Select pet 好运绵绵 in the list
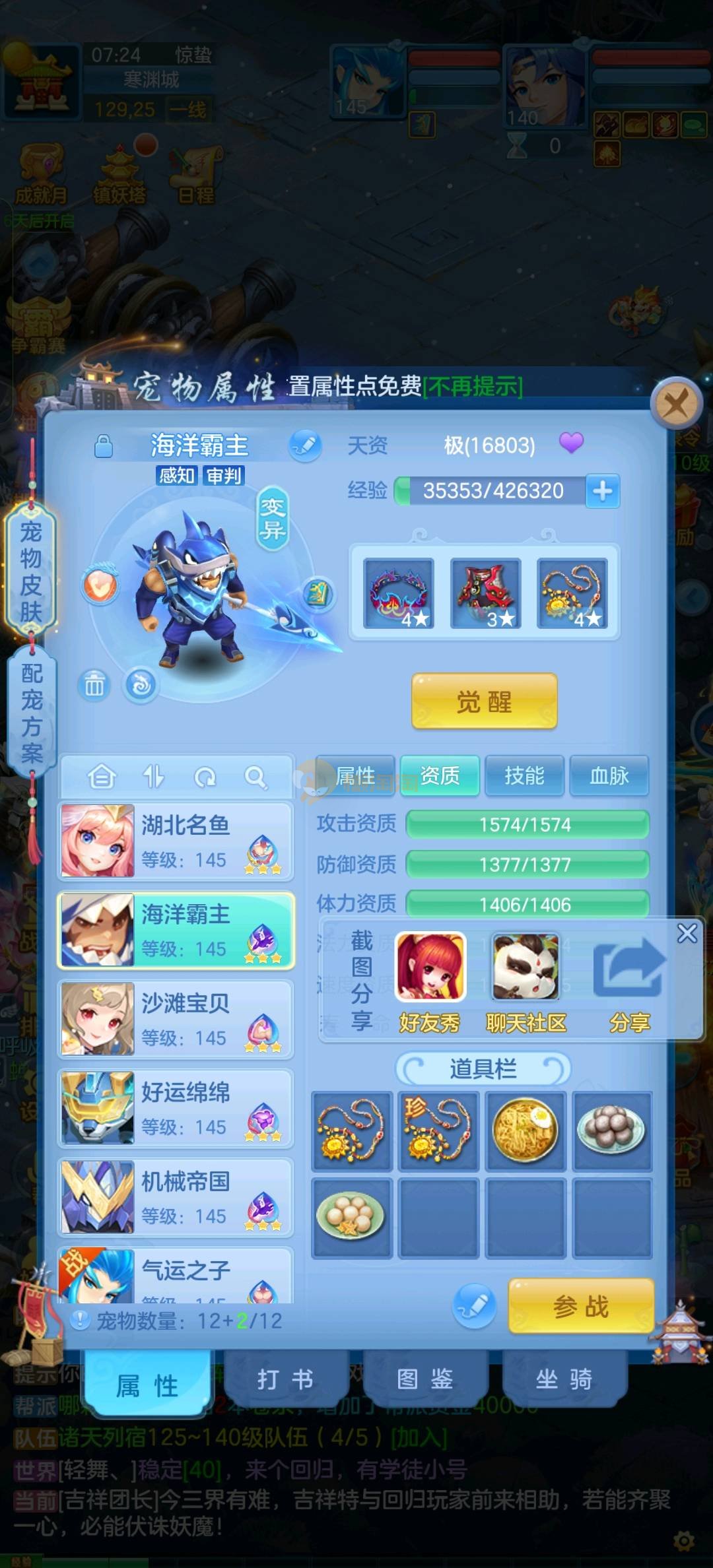 tap(176, 1107)
